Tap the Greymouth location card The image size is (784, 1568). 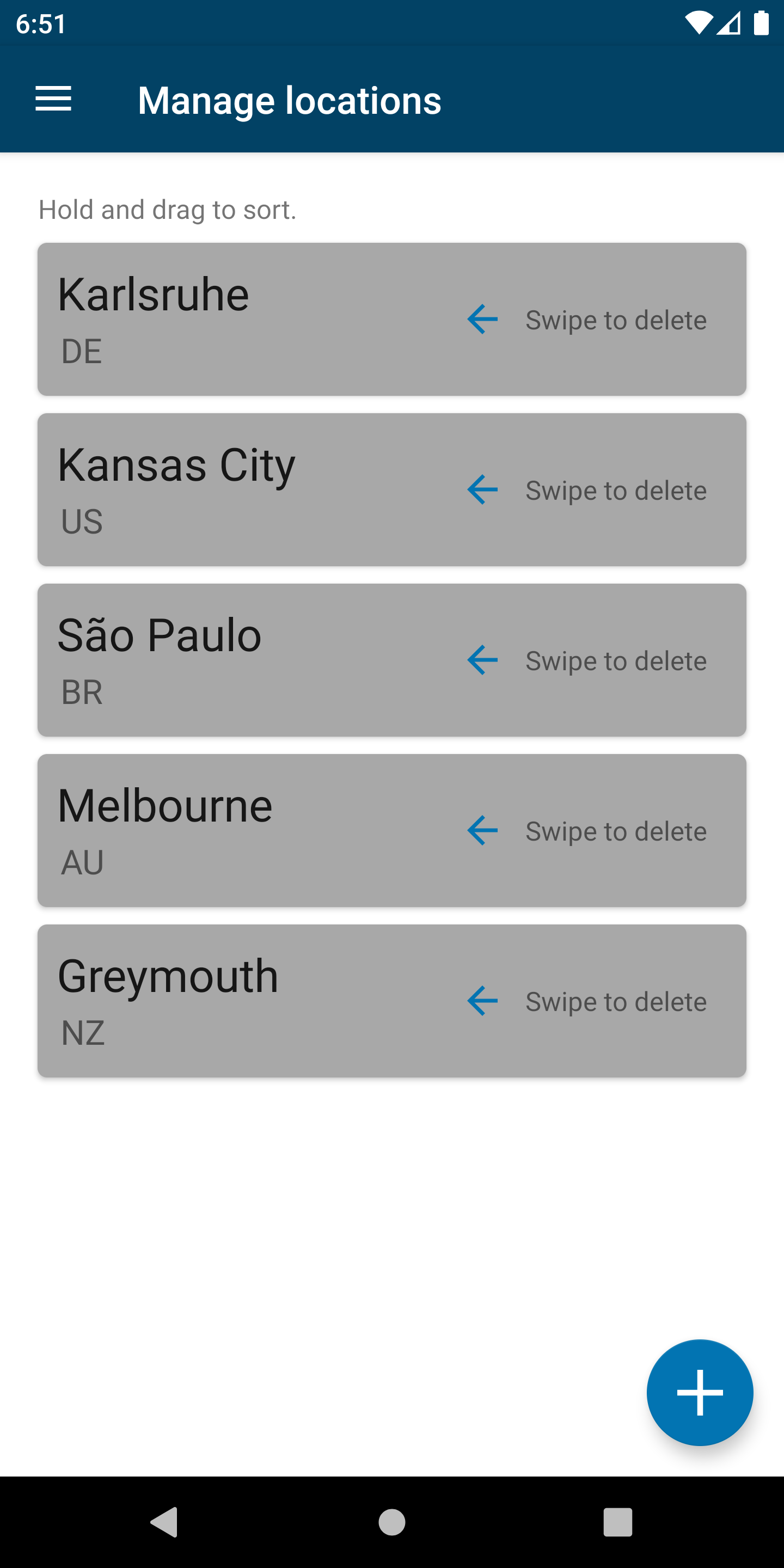coord(391,1001)
